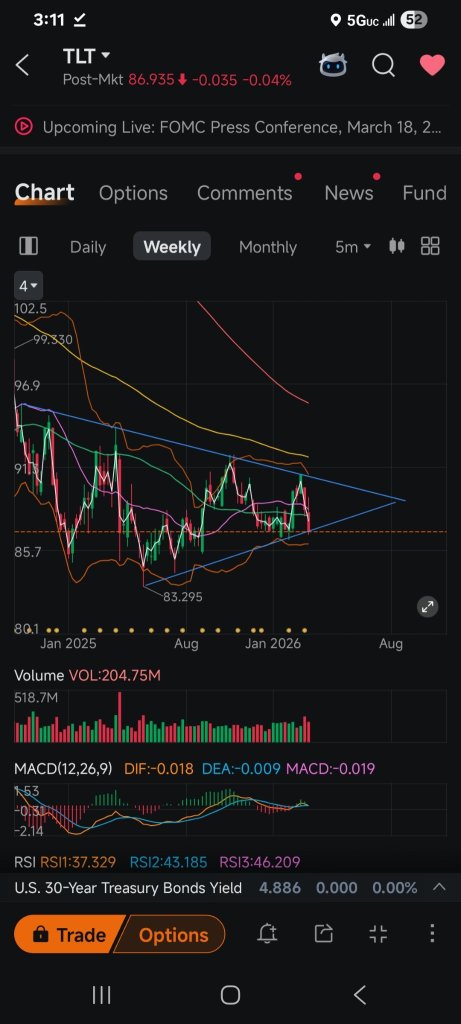Switch to the Comments tab
The width and height of the screenshot is (461, 1024).
(245, 193)
